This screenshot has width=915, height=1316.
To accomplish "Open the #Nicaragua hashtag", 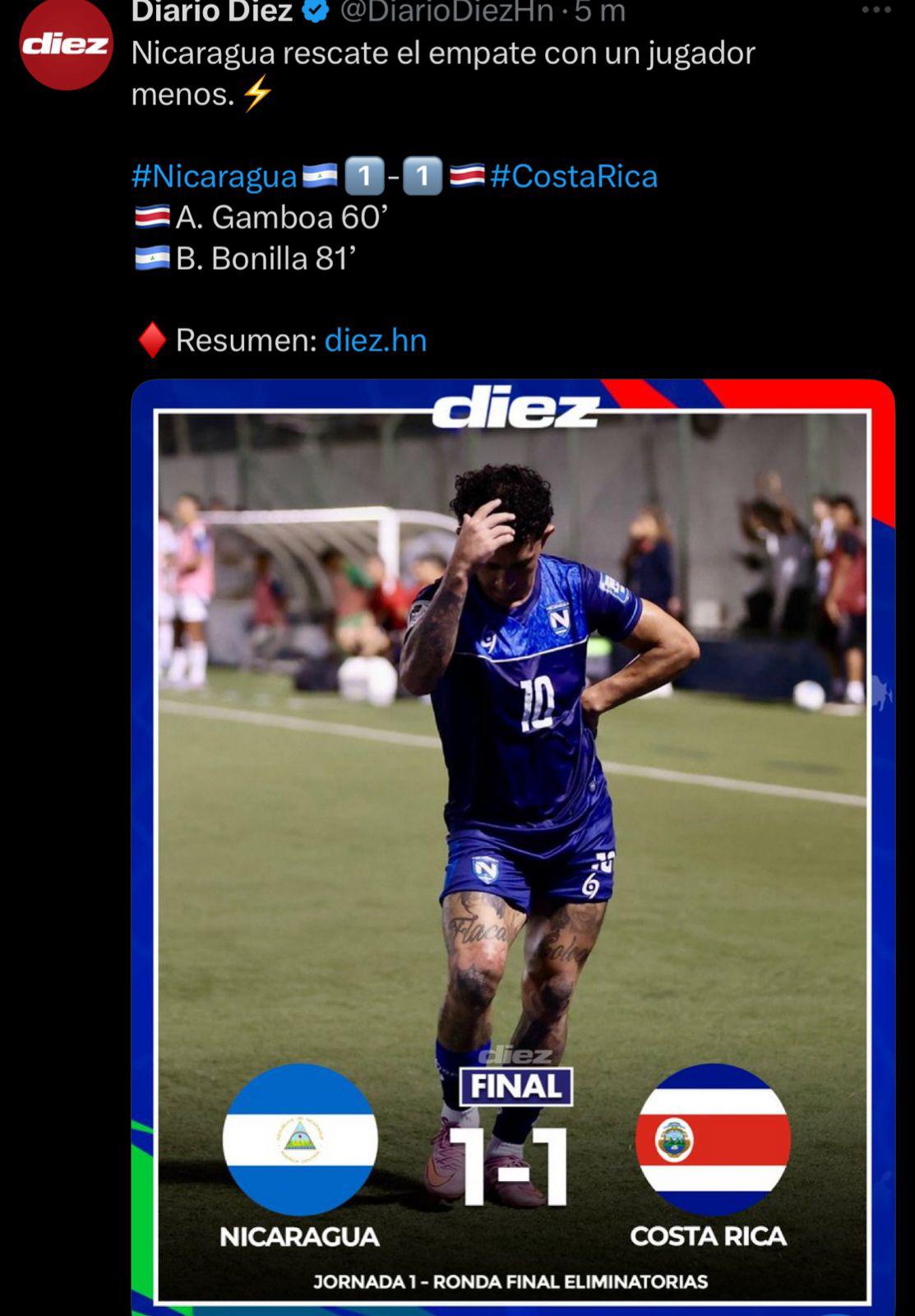I will pyautogui.click(x=214, y=177).
